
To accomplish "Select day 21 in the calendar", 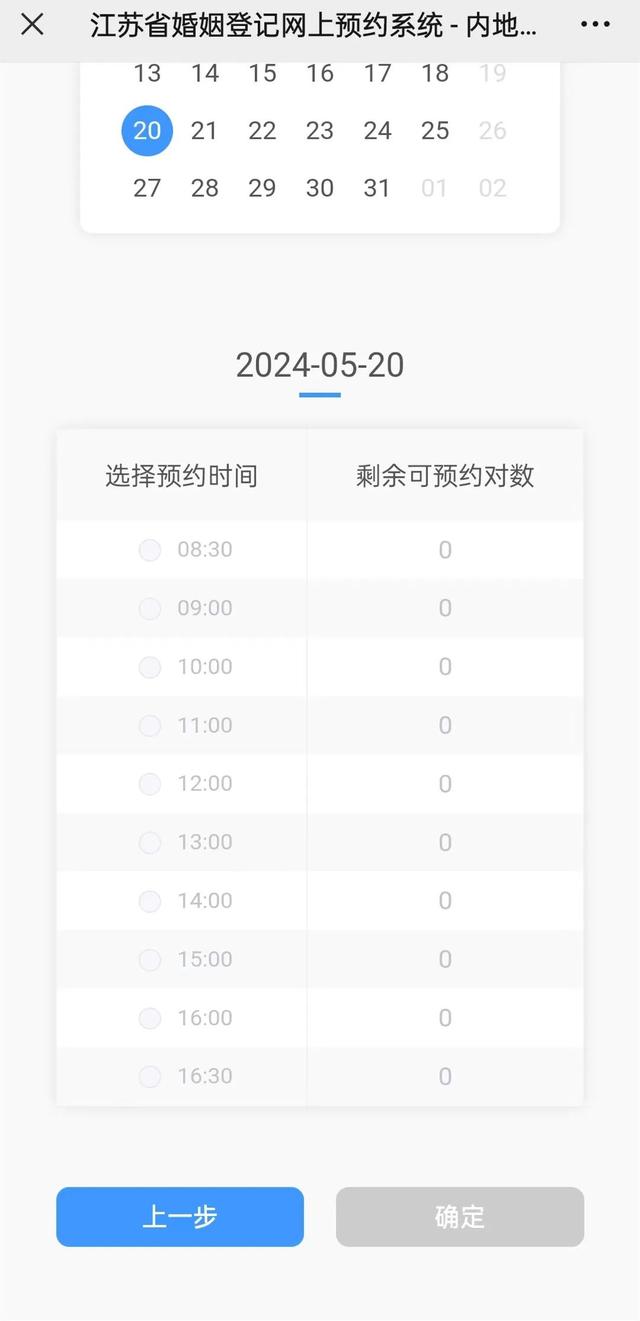I will (205, 131).
